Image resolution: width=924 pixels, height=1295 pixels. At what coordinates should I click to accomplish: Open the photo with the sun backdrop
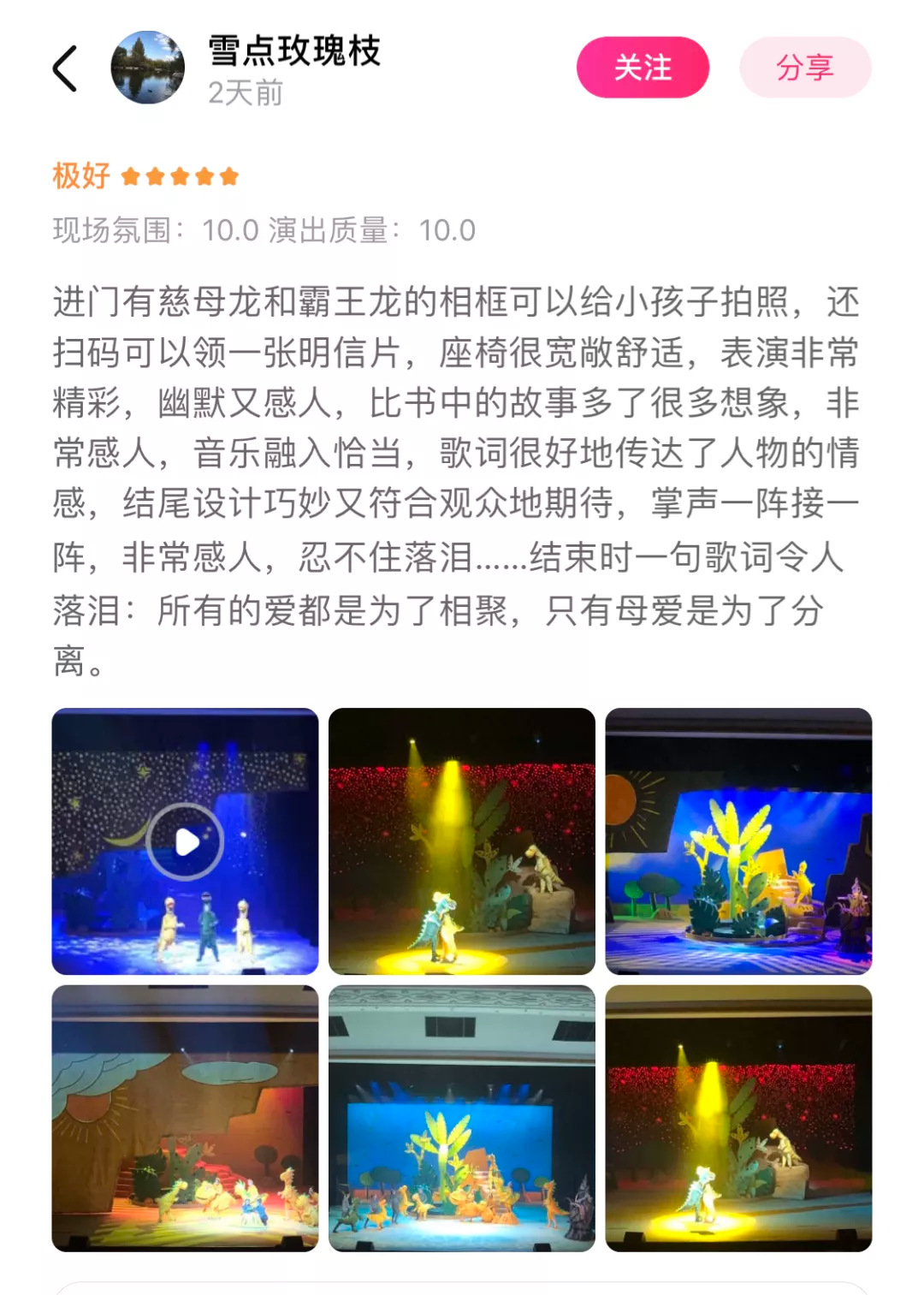point(738,842)
